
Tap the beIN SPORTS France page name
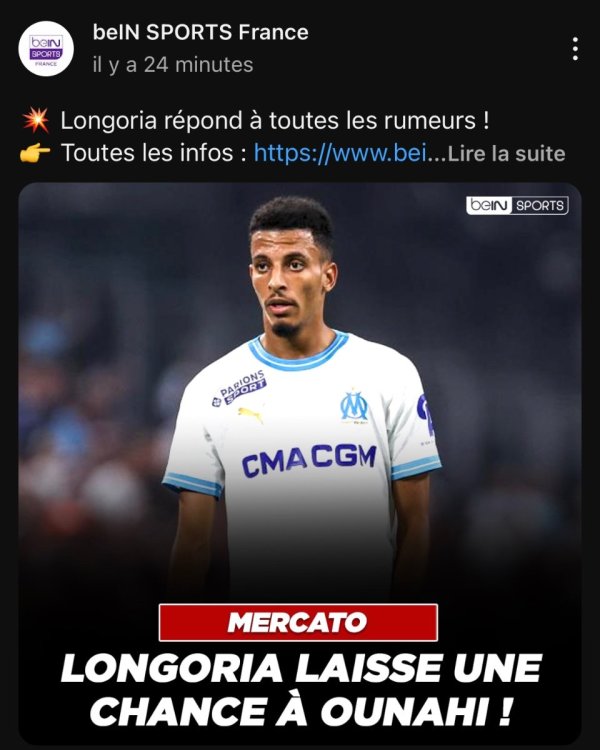200,32
